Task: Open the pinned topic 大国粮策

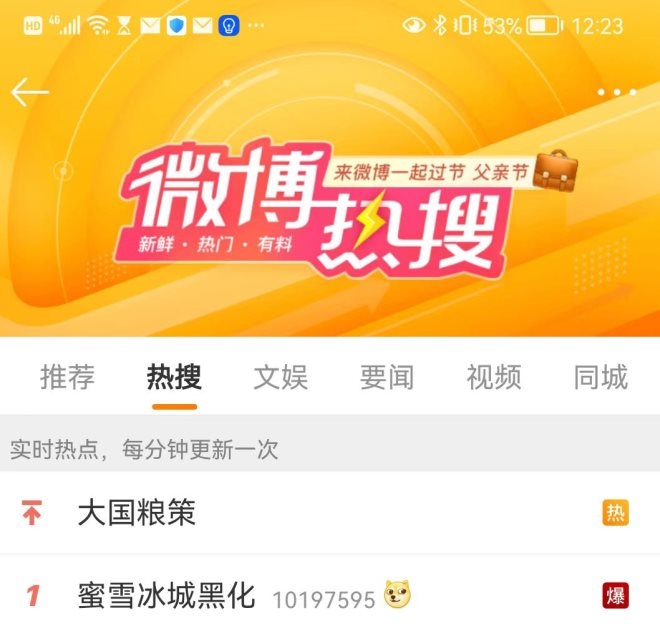Action: [x=137, y=513]
